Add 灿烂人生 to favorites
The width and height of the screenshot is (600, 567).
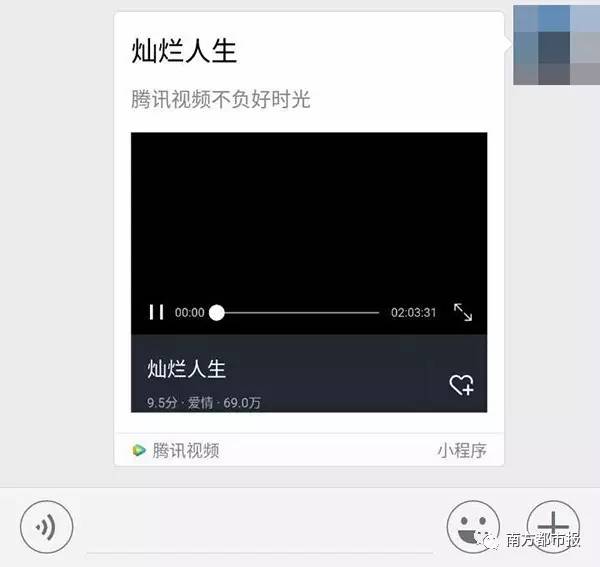pyautogui.click(x=461, y=384)
